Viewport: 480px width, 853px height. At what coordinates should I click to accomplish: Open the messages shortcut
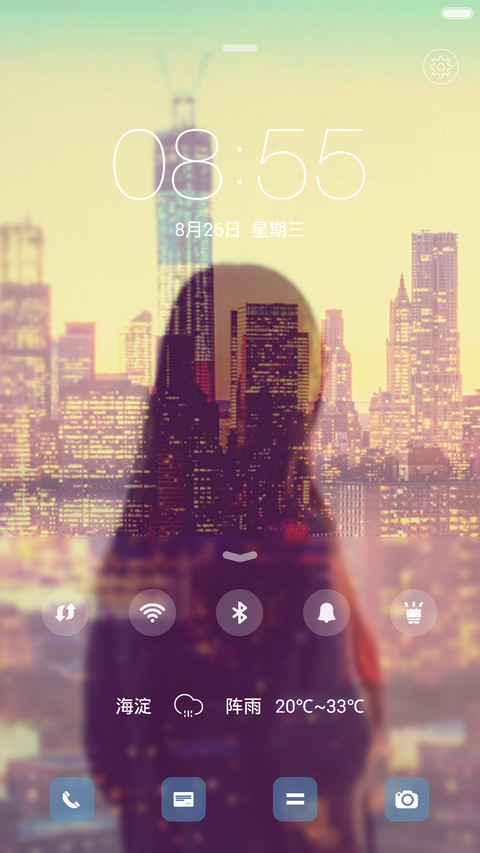[x=183, y=799]
